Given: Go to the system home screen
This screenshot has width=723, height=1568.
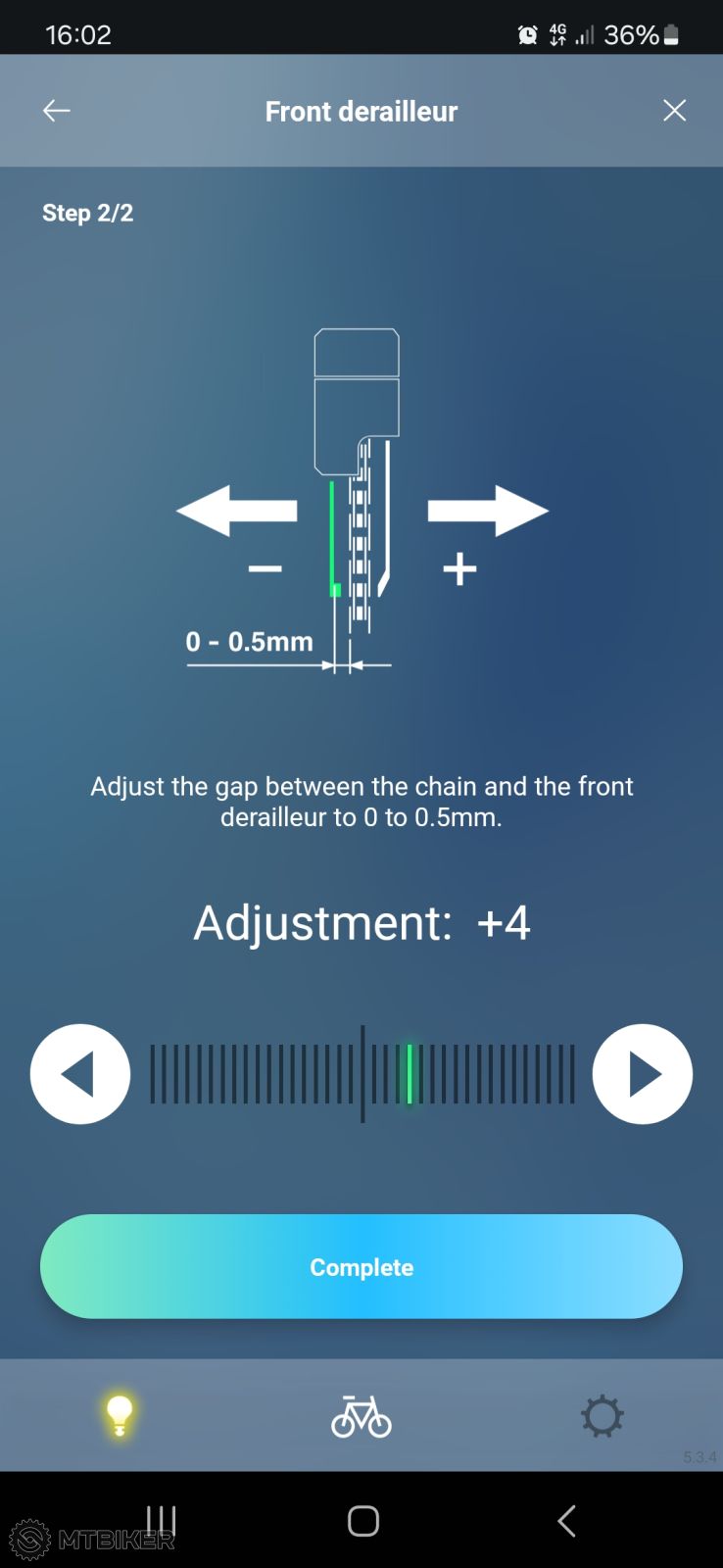Looking at the screenshot, I should click(362, 1521).
